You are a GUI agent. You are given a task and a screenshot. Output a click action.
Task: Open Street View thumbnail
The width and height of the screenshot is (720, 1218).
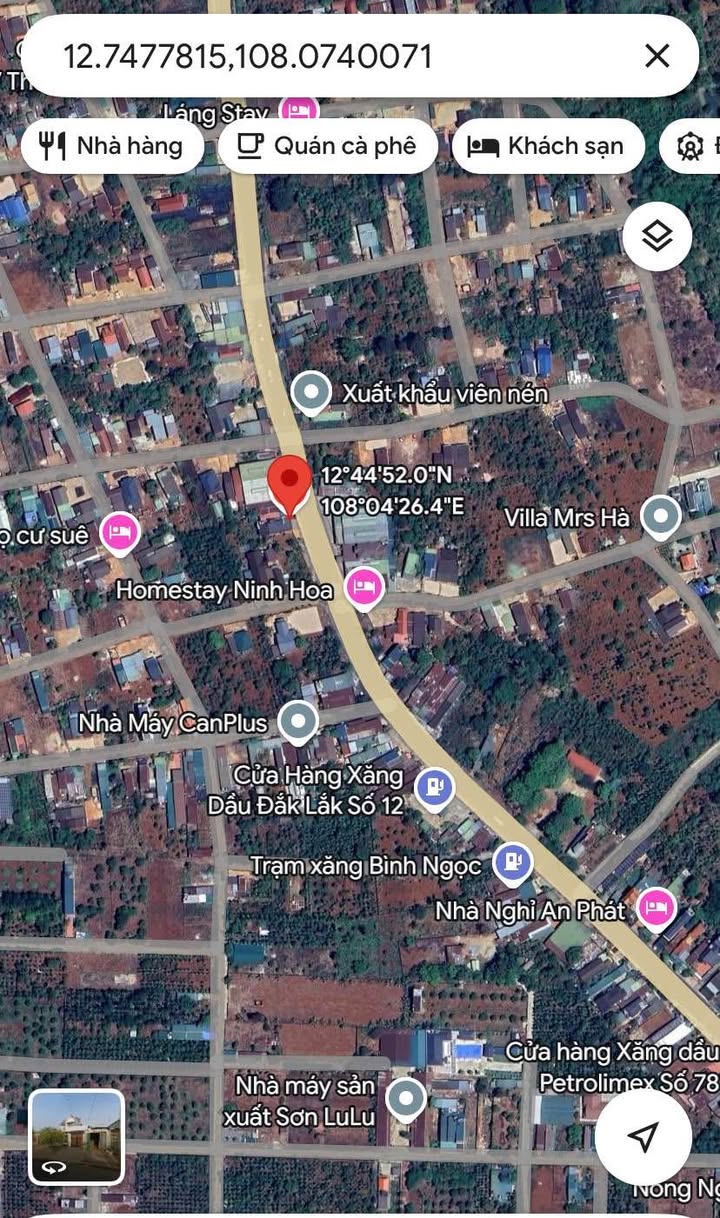click(76, 1137)
